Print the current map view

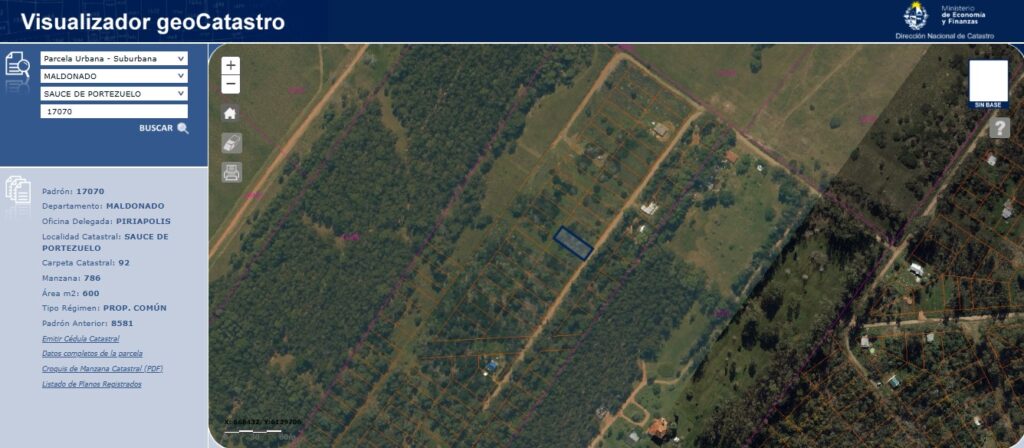point(231,172)
